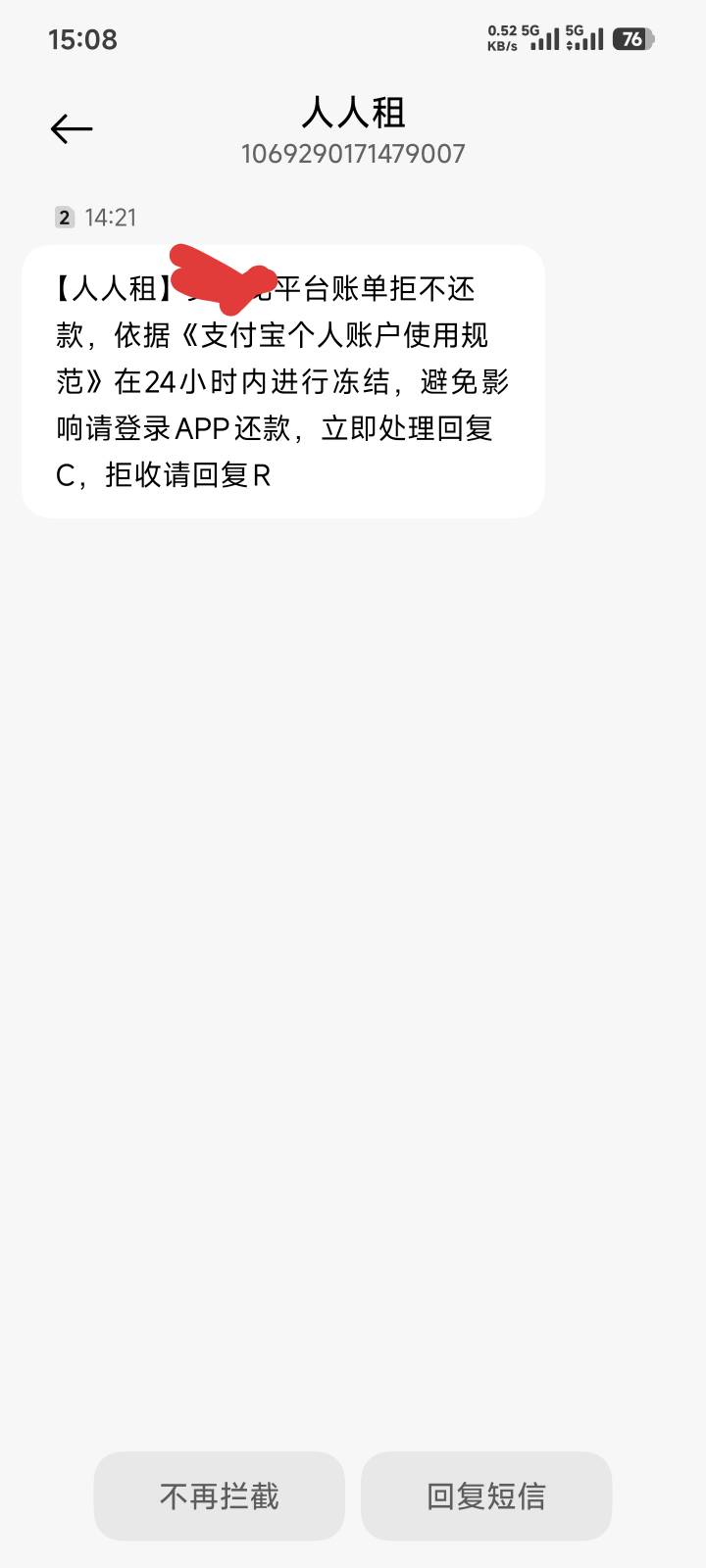Tap the 不再拦截 button

(220, 1495)
